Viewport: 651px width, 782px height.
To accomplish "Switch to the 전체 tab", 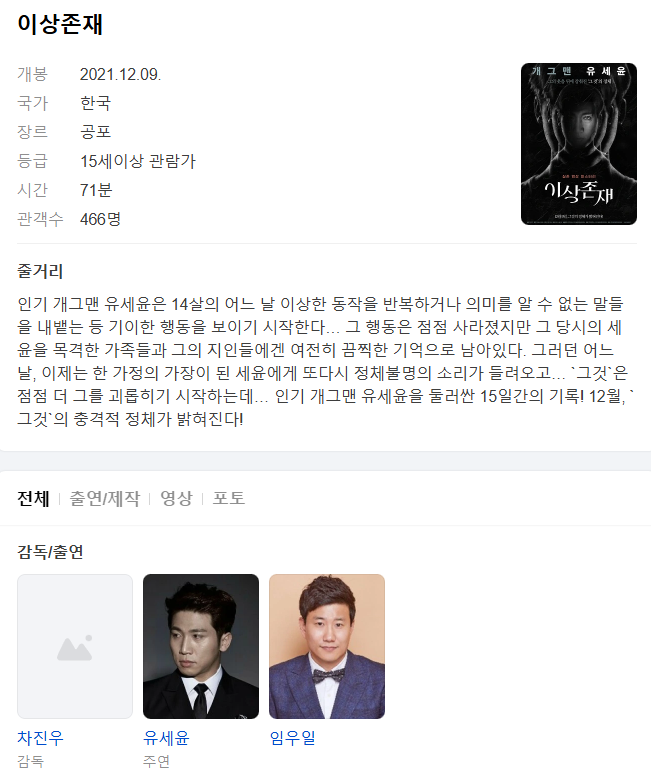I will coord(34,498).
